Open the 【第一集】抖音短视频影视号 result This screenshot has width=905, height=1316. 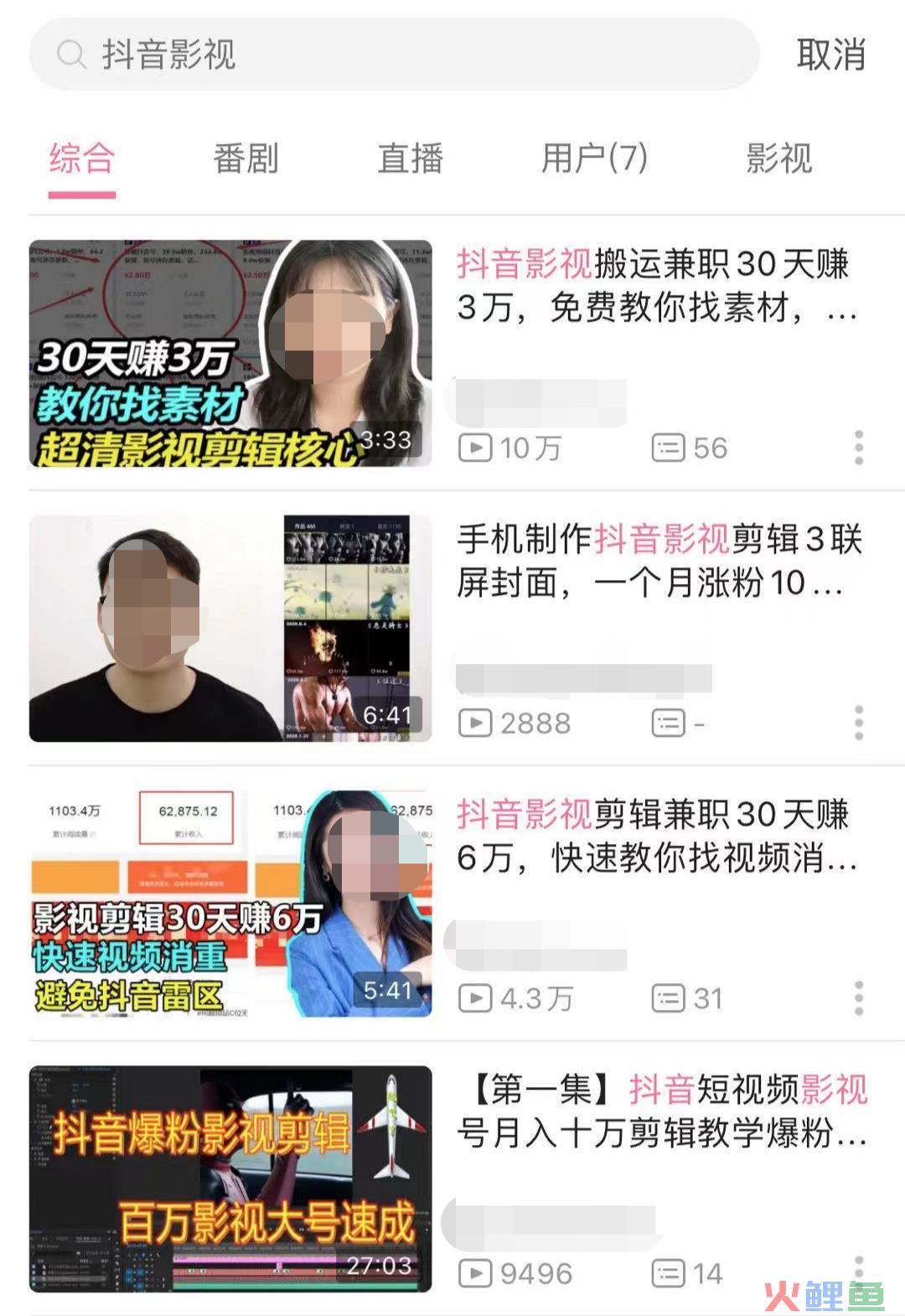click(x=662, y=1111)
